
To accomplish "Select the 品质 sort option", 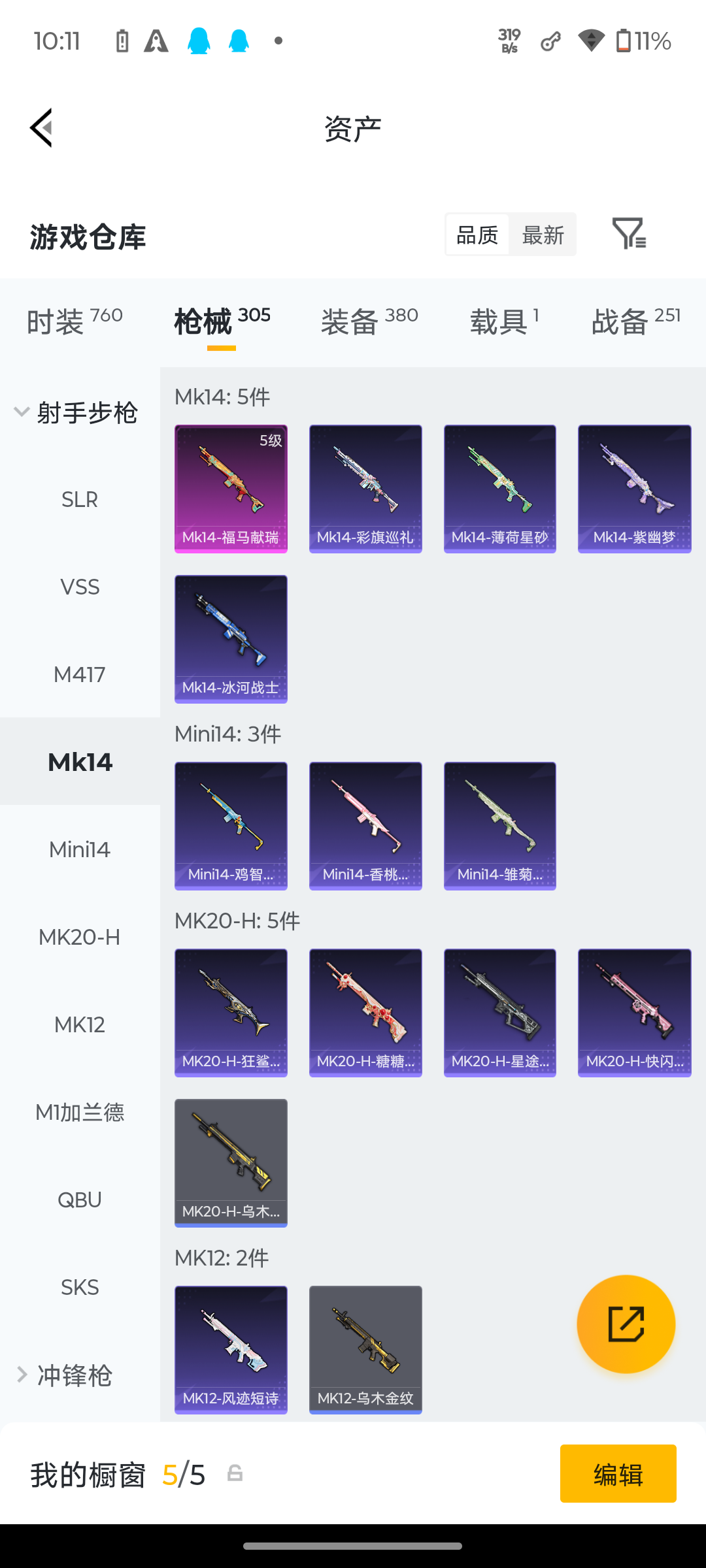I will pos(477,235).
